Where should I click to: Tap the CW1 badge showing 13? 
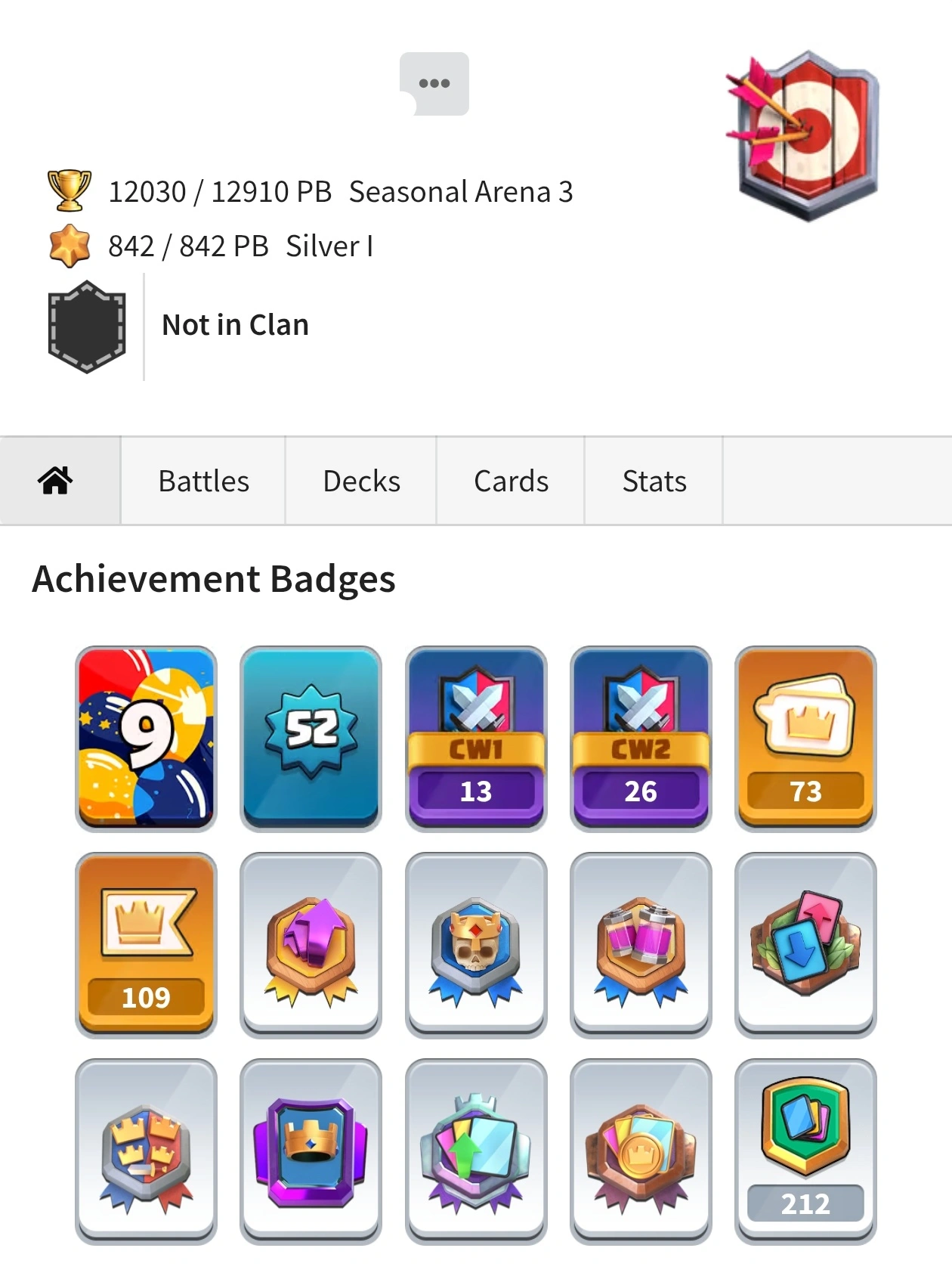(476, 738)
